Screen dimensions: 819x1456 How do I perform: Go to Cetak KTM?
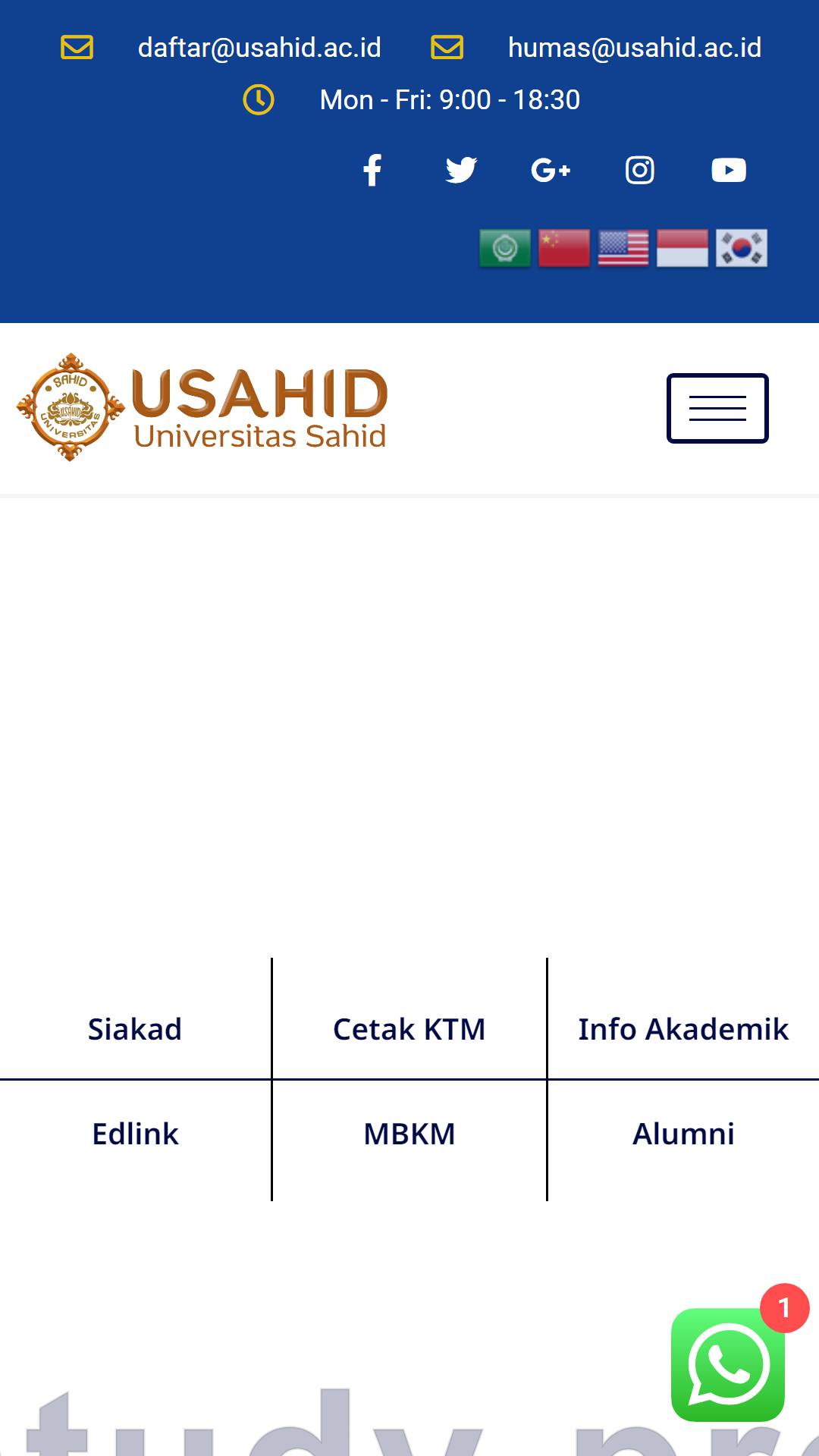coord(409,1029)
